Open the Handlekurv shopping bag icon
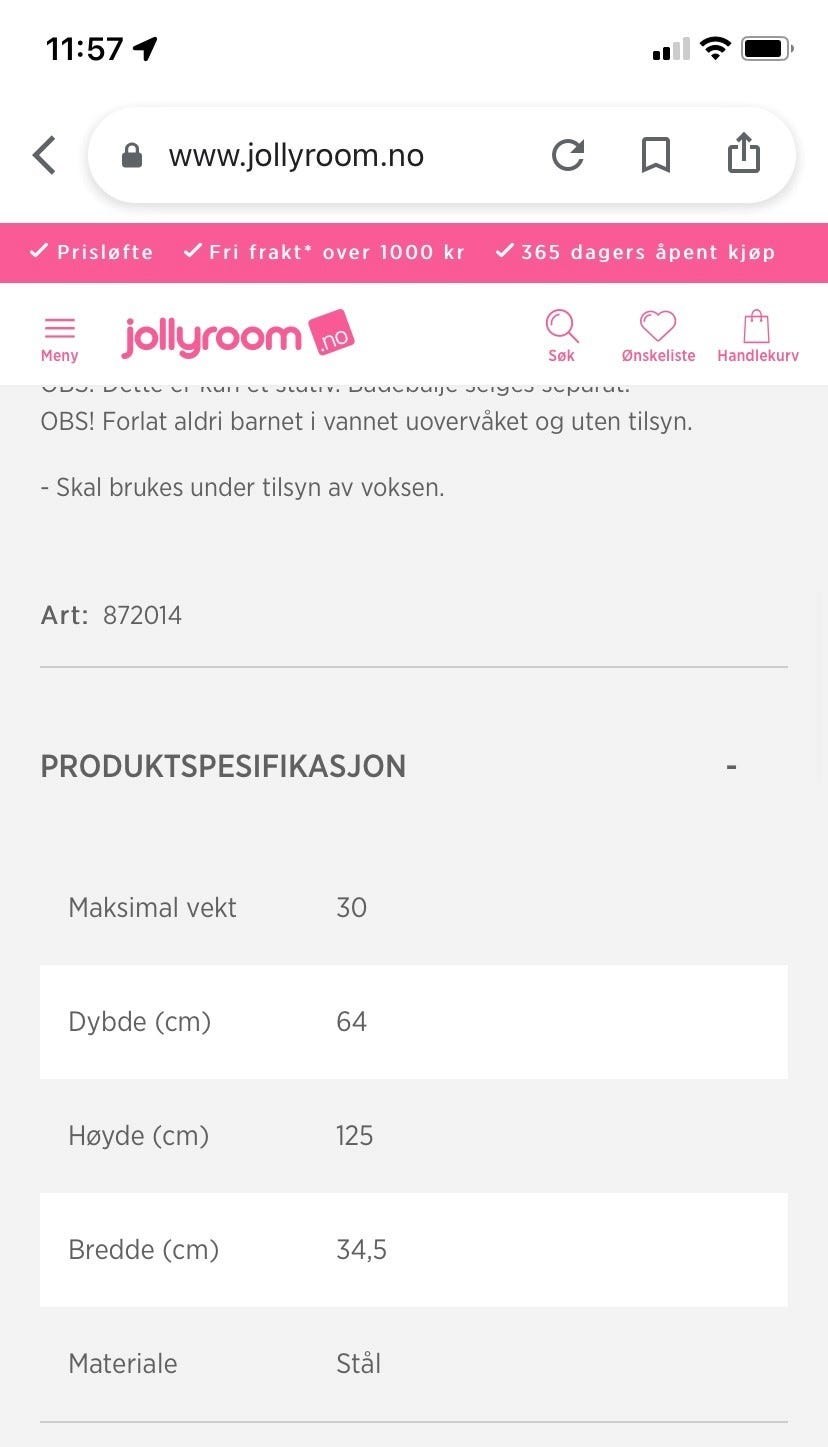828x1447 pixels. (755, 327)
